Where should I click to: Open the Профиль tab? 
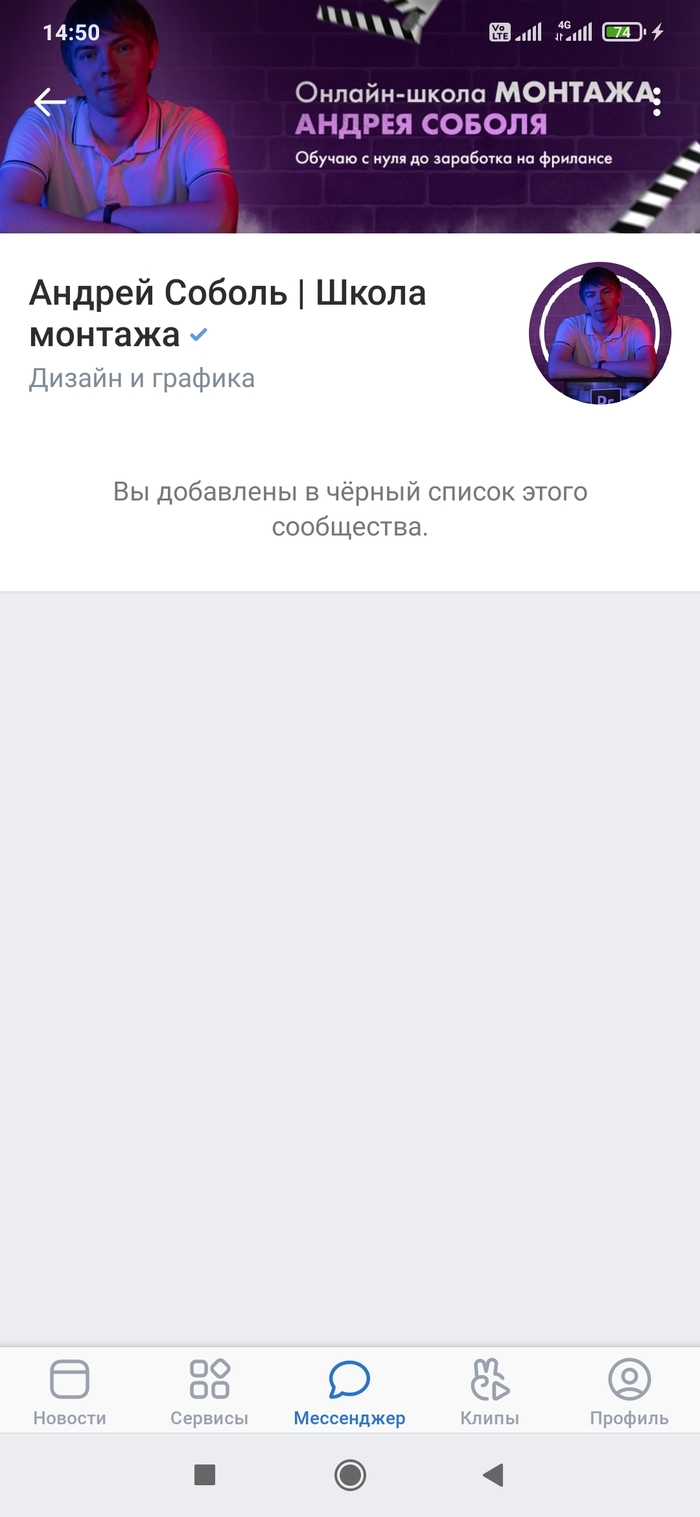pyautogui.click(x=629, y=1391)
